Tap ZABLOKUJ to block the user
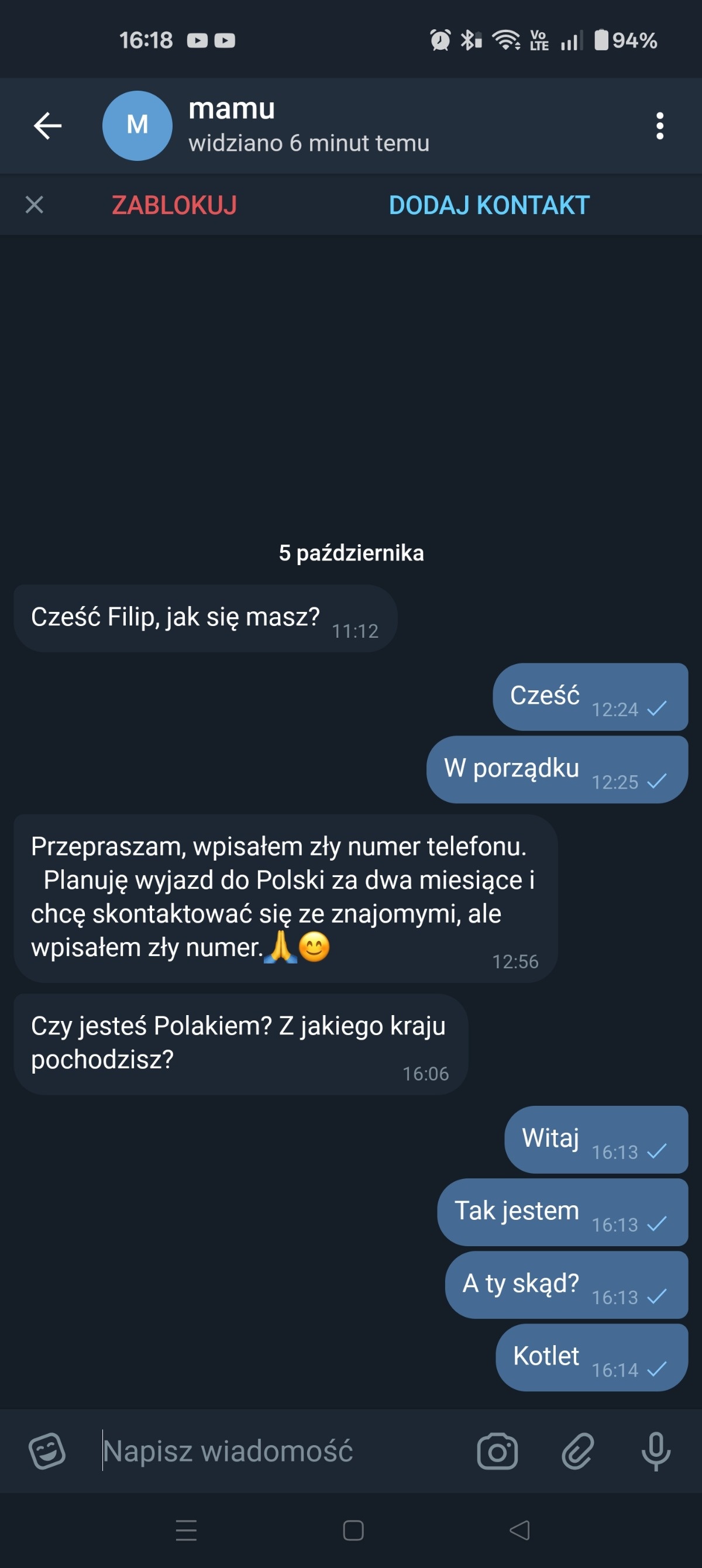This screenshot has width=702, height=1568. [x=174, y=206]
